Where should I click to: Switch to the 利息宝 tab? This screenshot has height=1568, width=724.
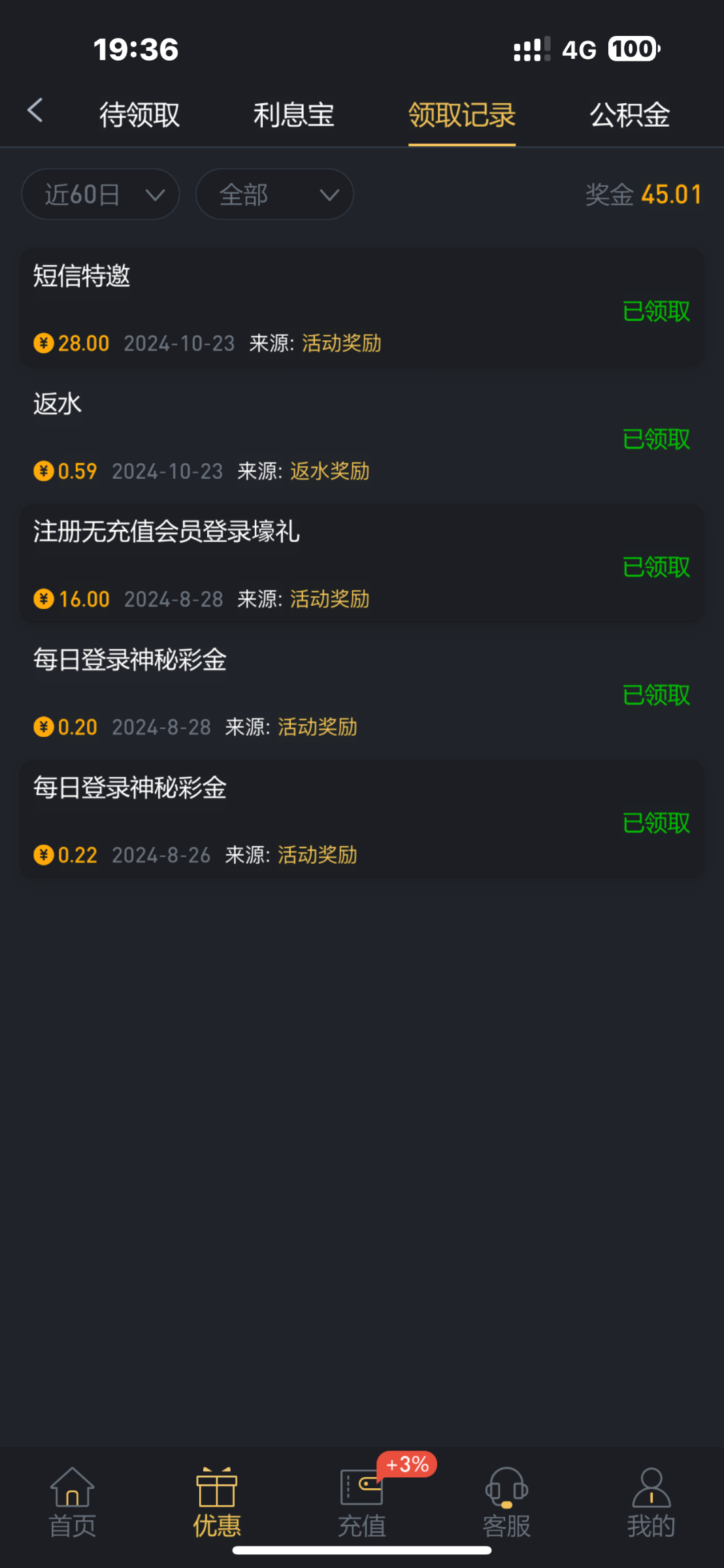[x=293, y=115]
